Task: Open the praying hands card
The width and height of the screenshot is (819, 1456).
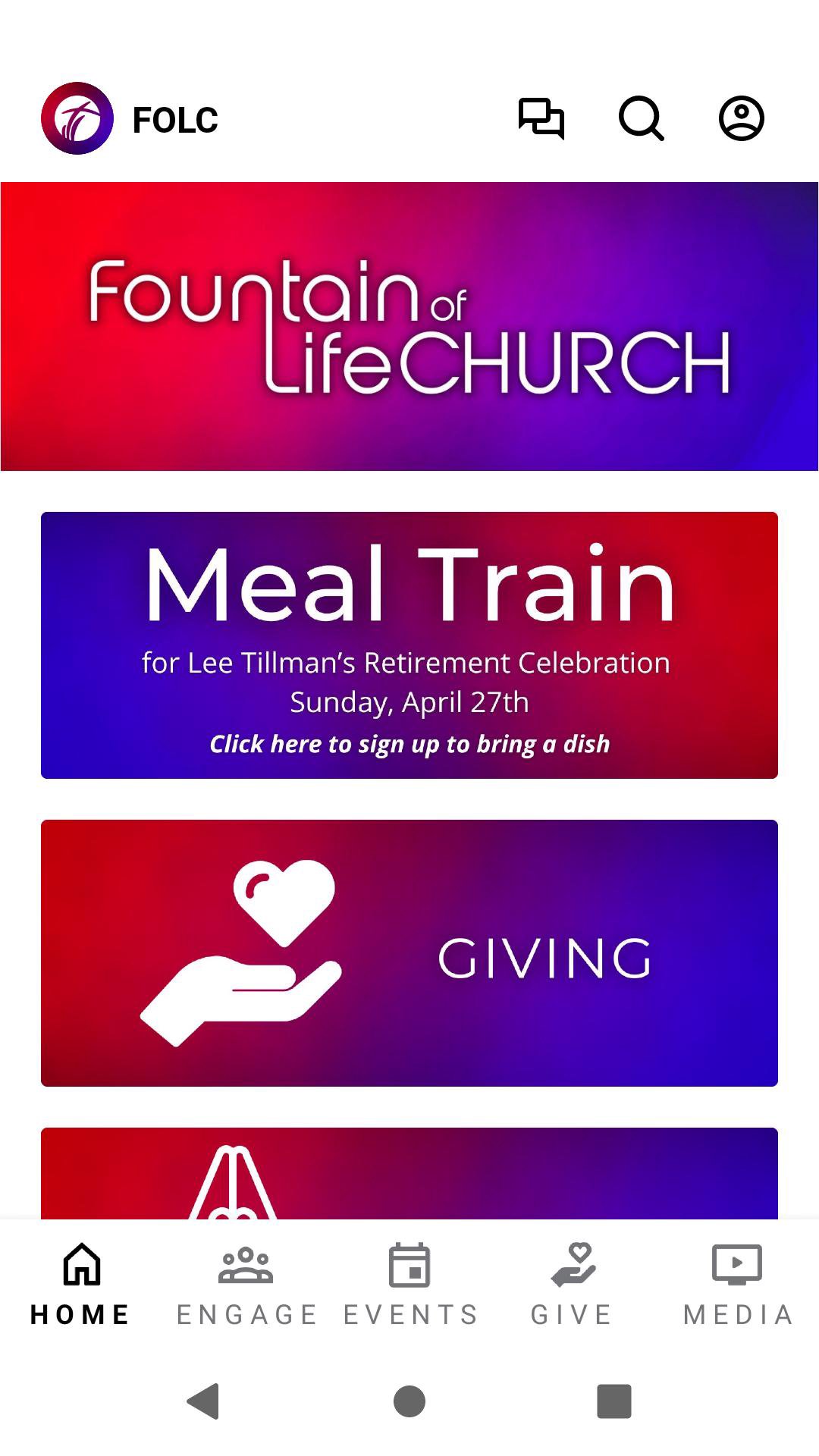Action: click(409, 1174)
